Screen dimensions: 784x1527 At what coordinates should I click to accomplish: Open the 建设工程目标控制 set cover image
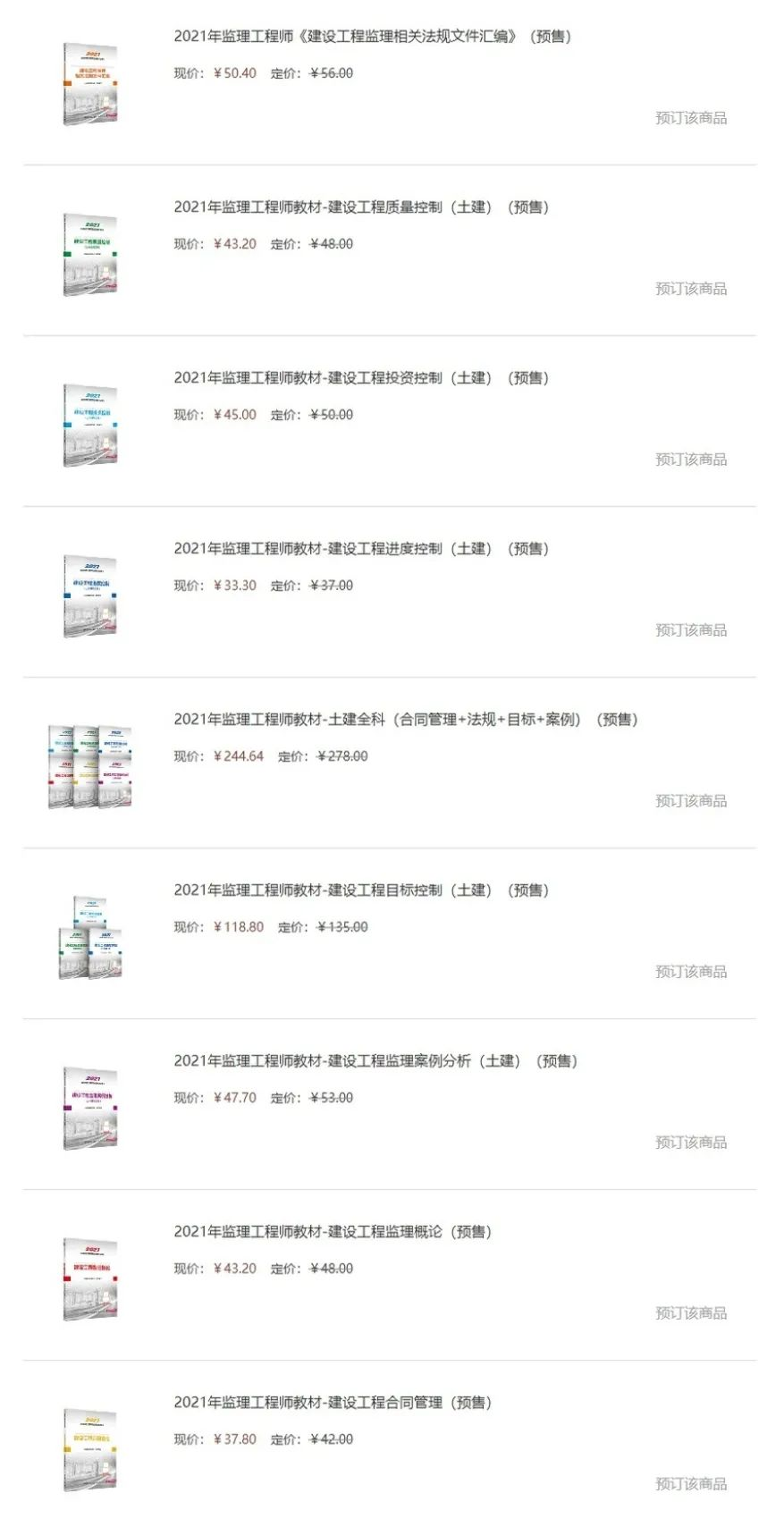click(x=90, y=938)
